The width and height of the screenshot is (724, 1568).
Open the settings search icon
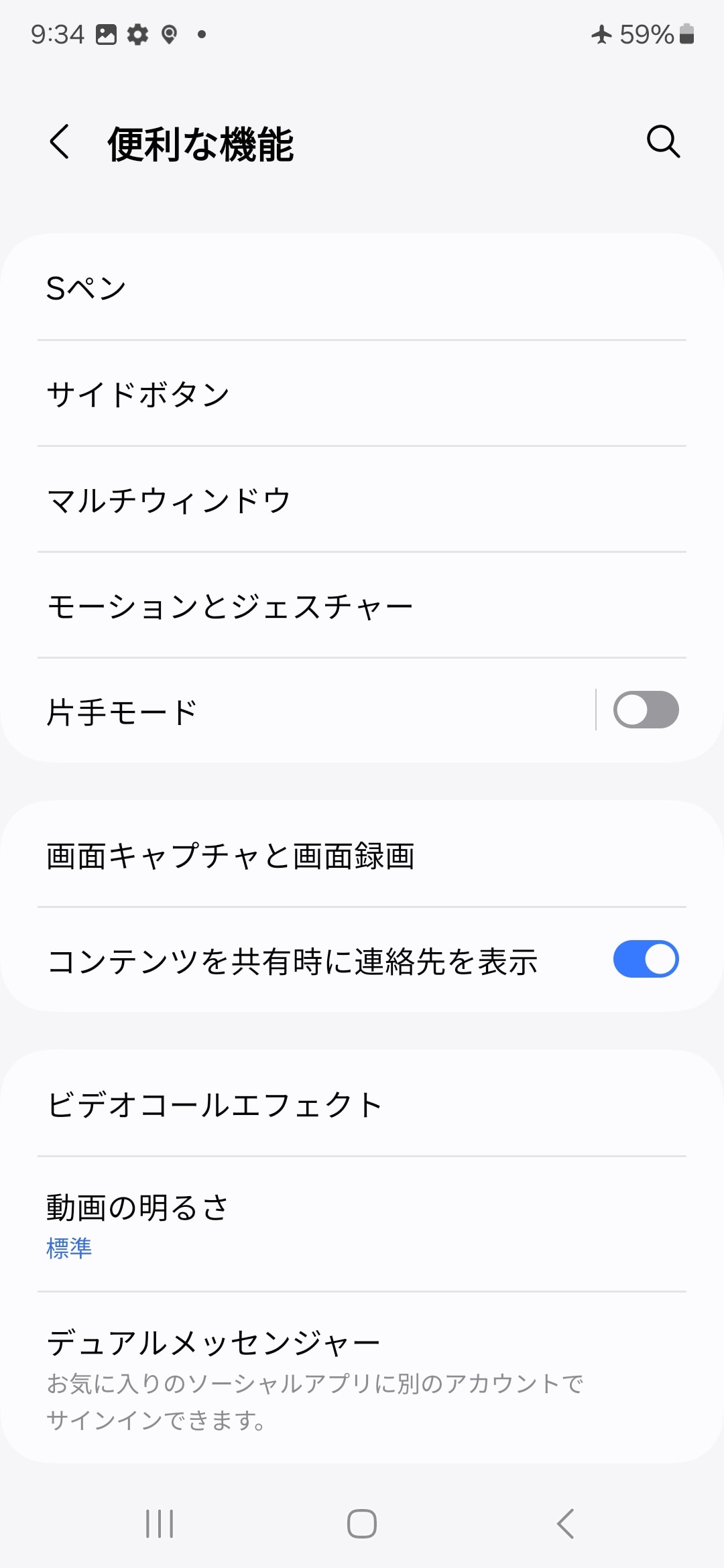pos(663,142)
